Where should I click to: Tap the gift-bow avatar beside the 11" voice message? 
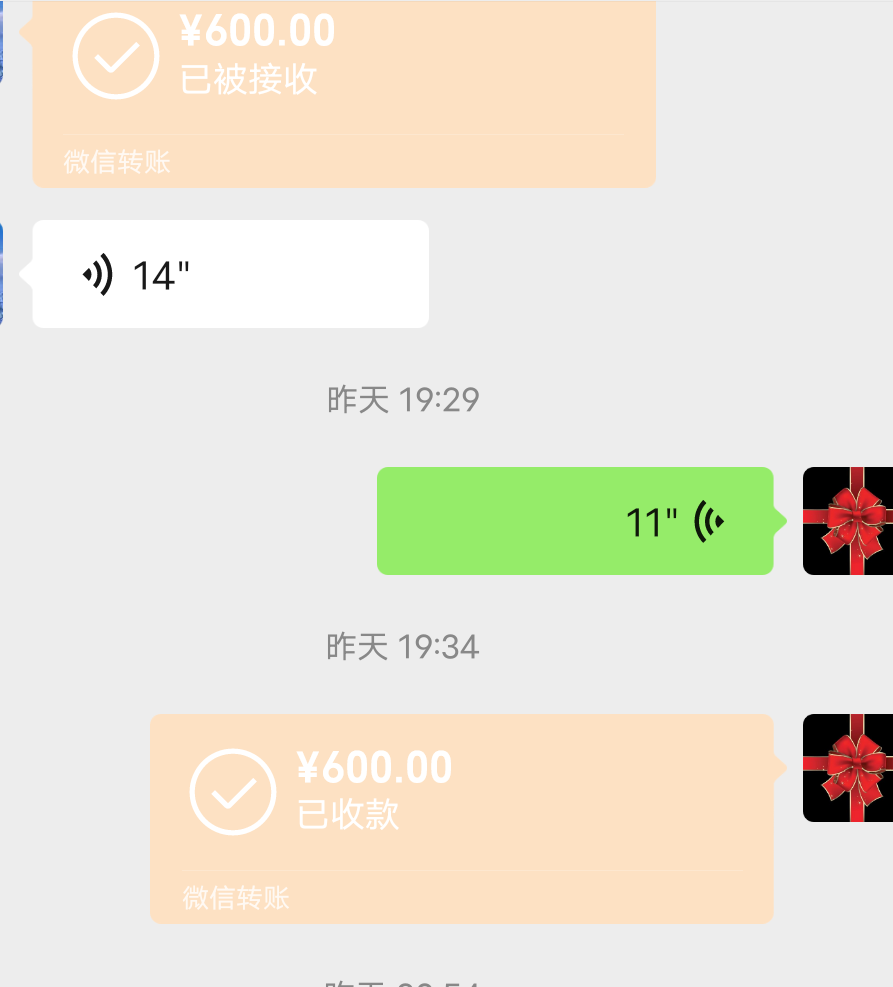pos(848,521)
